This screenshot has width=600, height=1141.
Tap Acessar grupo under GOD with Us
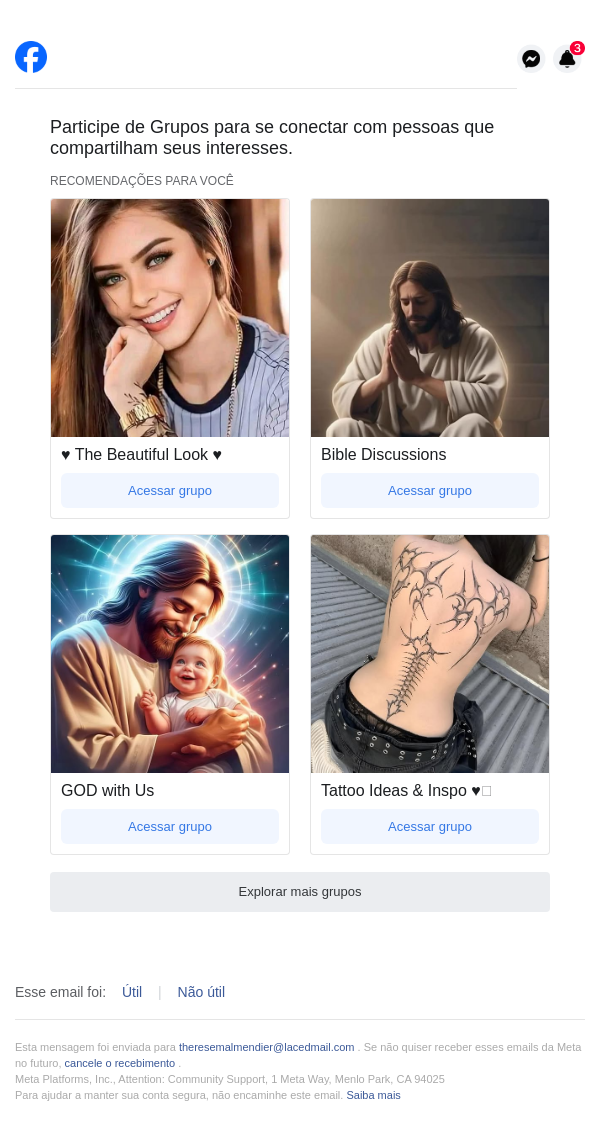point(170,826)
